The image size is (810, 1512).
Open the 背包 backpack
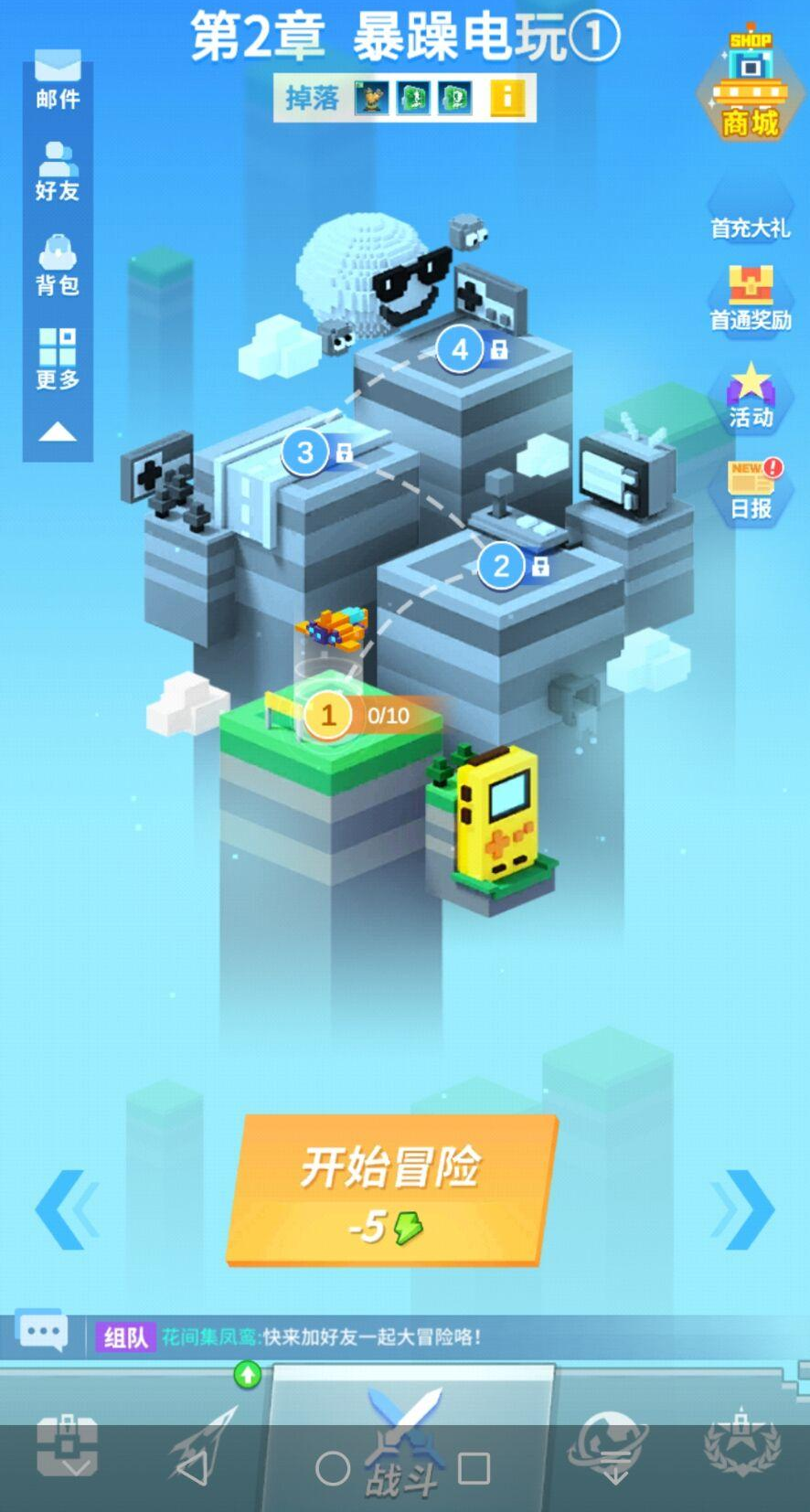point(58,265)
